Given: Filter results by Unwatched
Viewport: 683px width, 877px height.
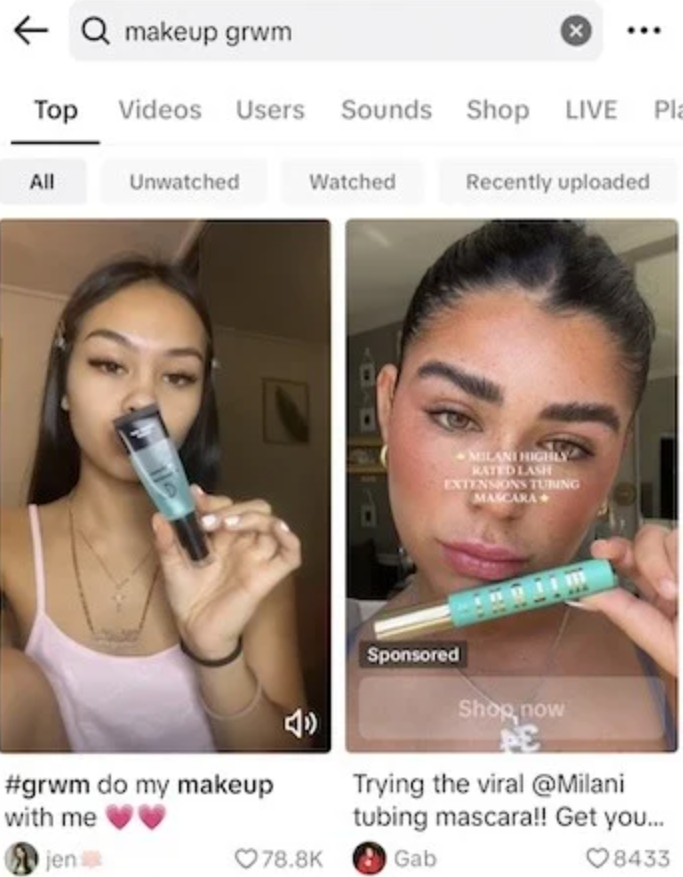Looking at the screenshot, I should (x=184, y=182).
